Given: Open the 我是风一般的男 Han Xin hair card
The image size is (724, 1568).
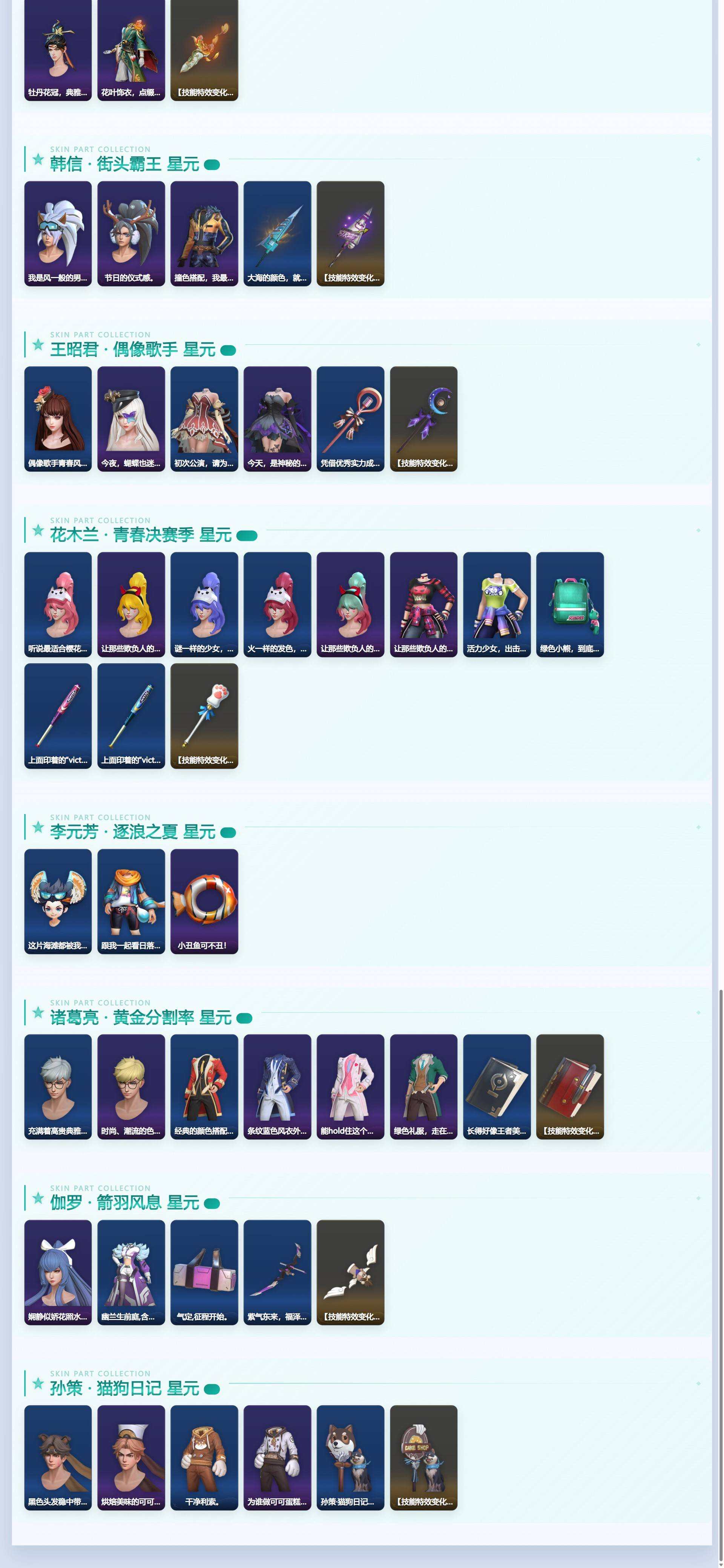Looking at the screenshot, I should [x=58, y=234].
